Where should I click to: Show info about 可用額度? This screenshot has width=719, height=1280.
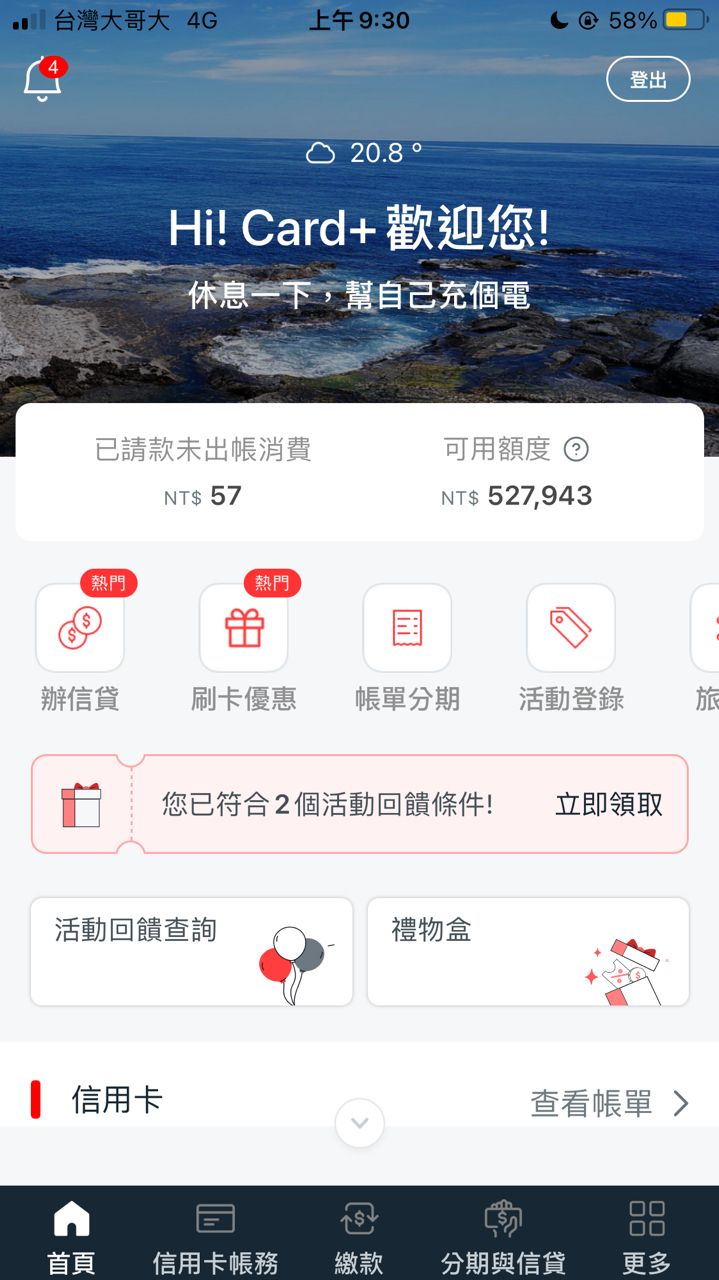[576, 450]
